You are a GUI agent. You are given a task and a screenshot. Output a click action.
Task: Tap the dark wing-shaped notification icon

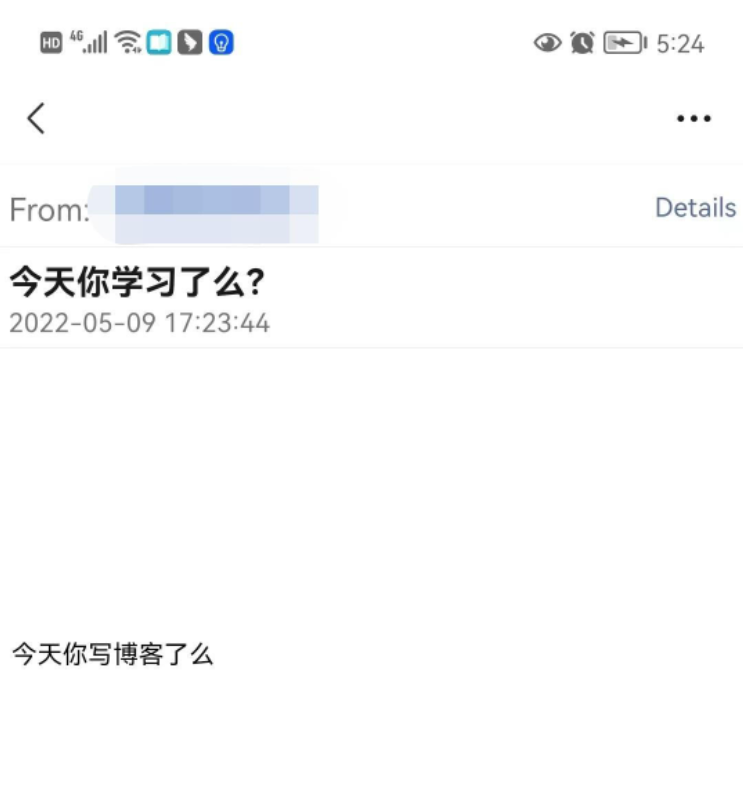pyautogui.click(x=189, y=42)
